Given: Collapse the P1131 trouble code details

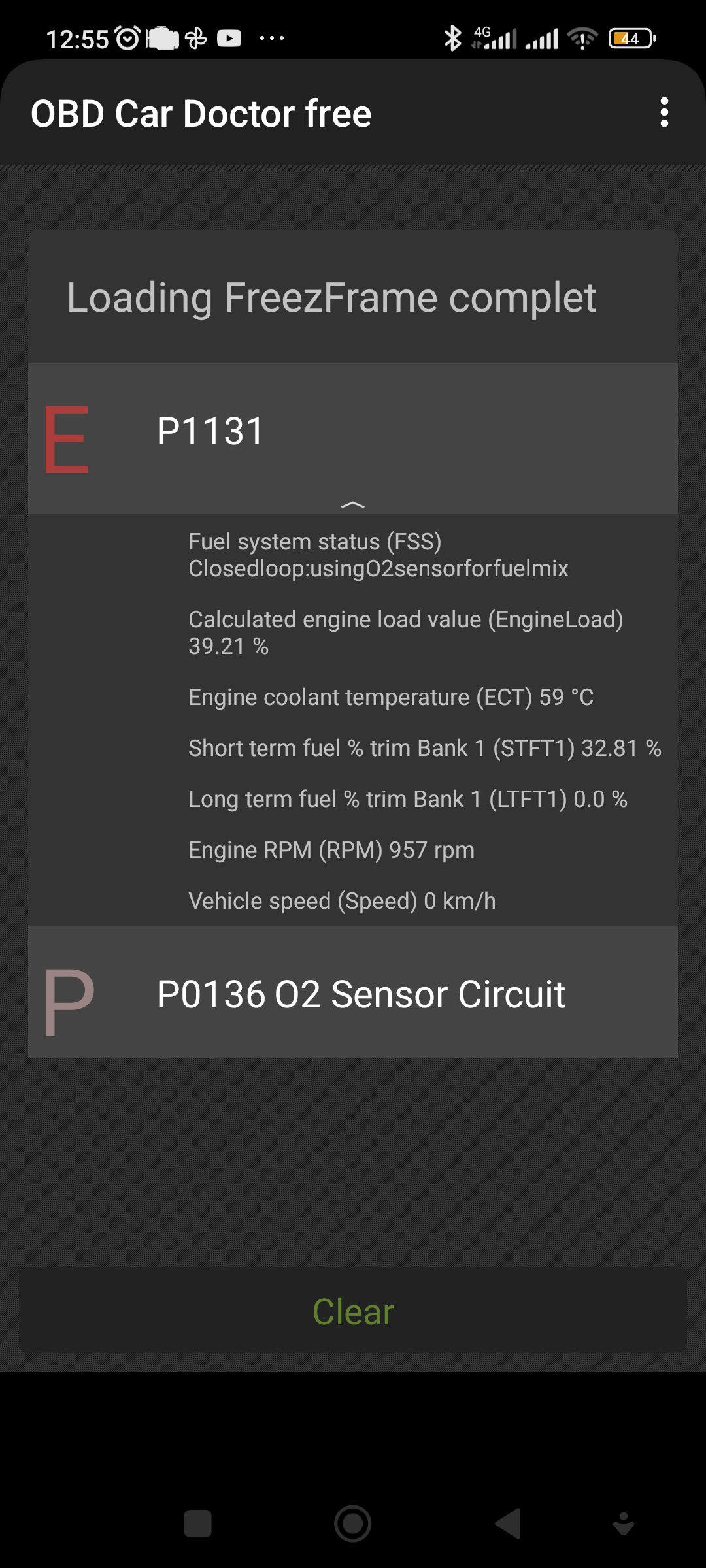Looking at the screenshot, I should point(353,438).
